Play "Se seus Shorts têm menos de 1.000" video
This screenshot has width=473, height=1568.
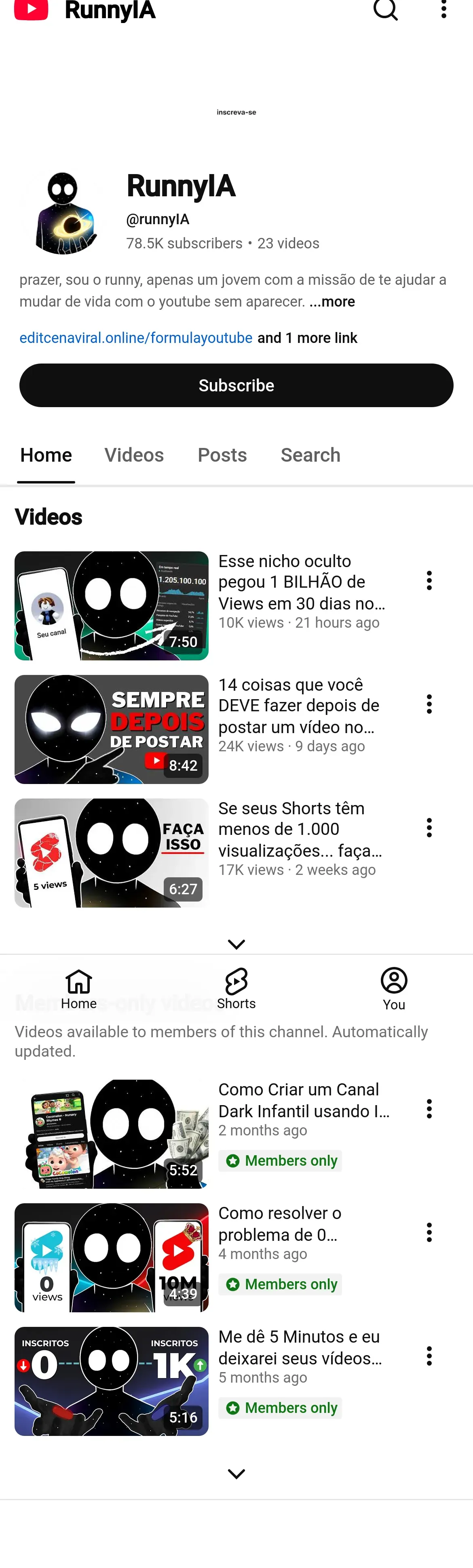(112, 853)
